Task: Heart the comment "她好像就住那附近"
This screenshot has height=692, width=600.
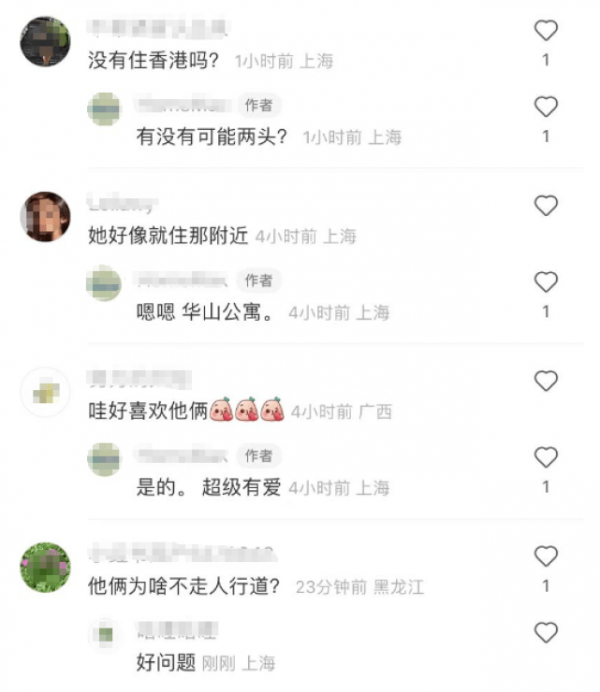Action: (x=545, y=206)
